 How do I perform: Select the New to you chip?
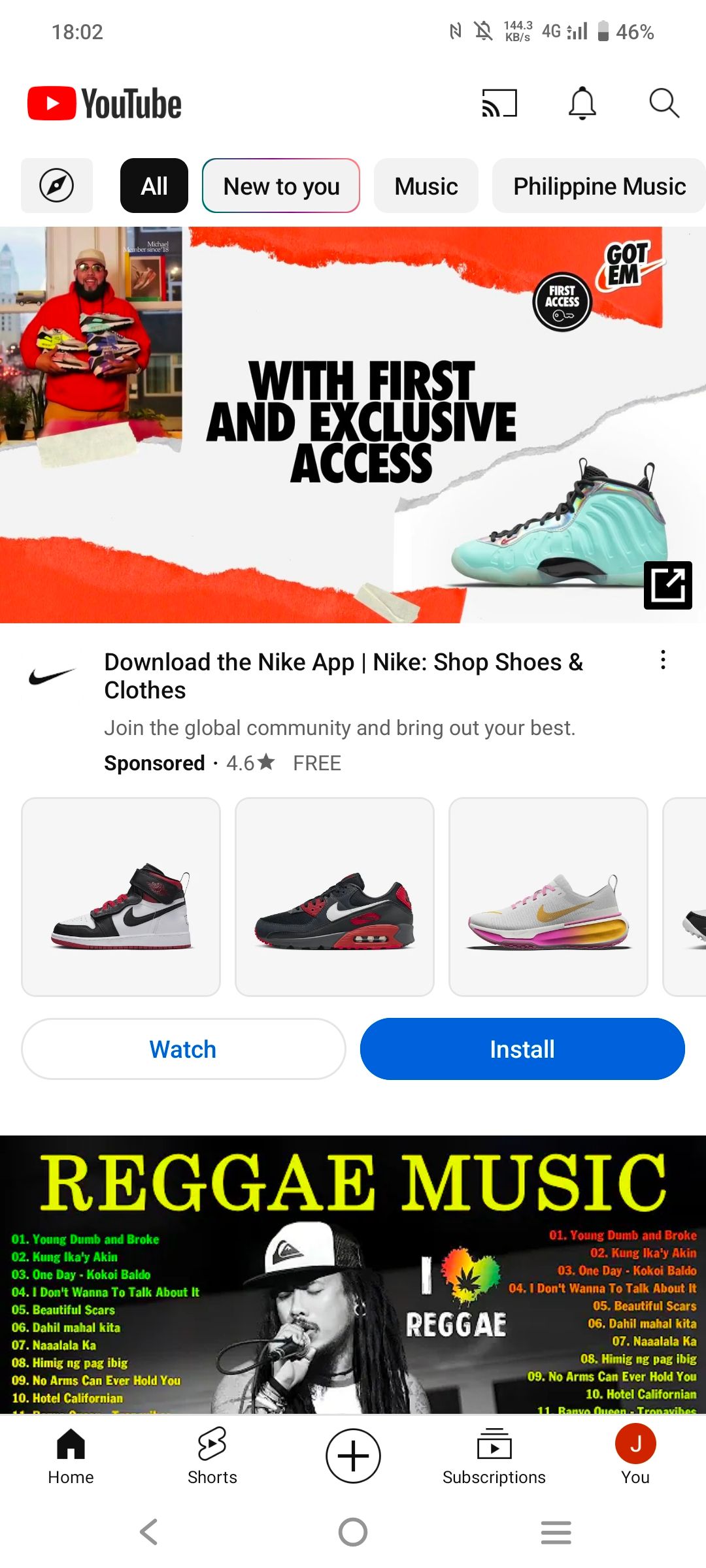281,186
